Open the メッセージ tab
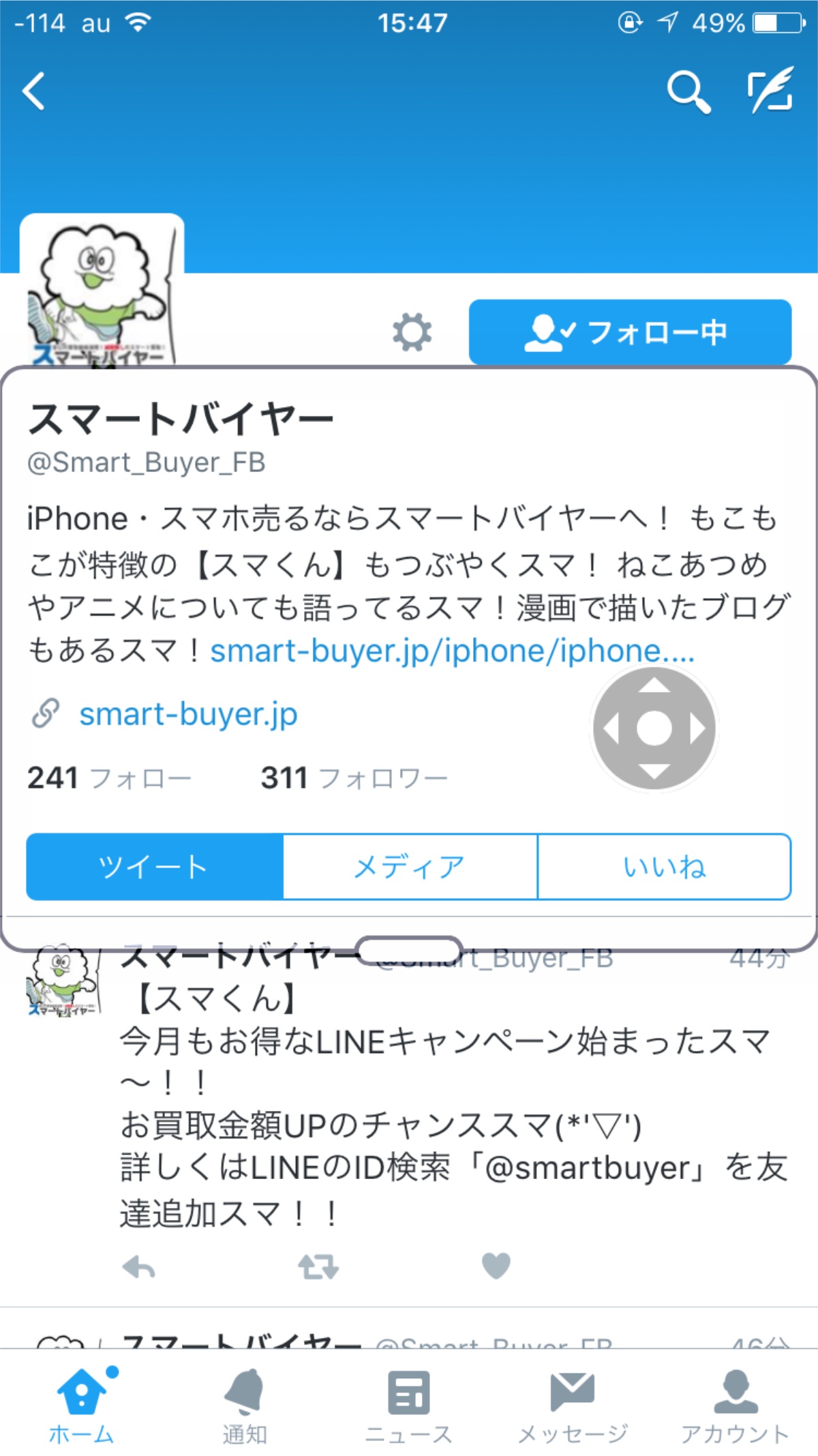The height and width of the screenshot is (1456, 818). click(573, 1406)
